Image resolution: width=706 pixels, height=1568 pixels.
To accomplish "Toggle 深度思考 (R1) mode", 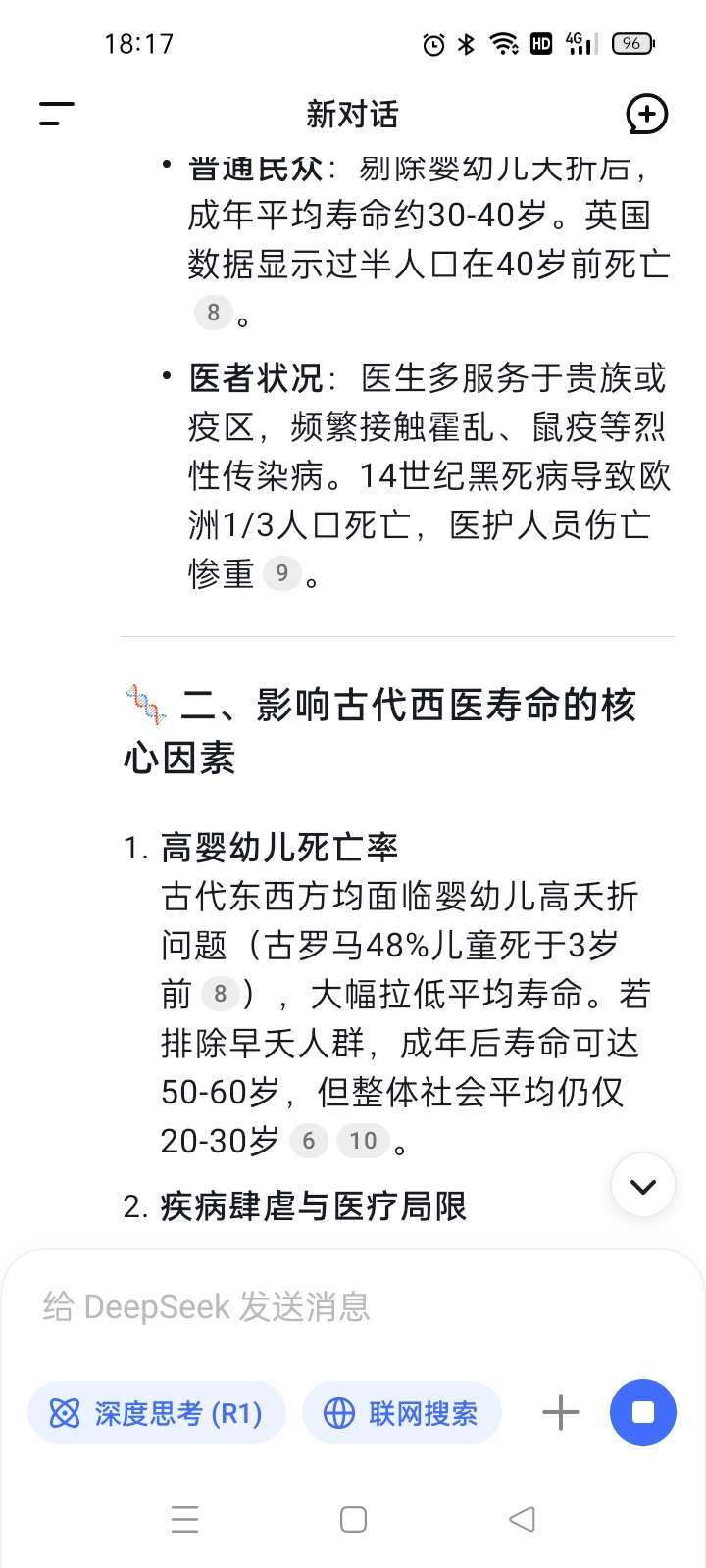I will pyautogui.click(x=157, y=1413).
